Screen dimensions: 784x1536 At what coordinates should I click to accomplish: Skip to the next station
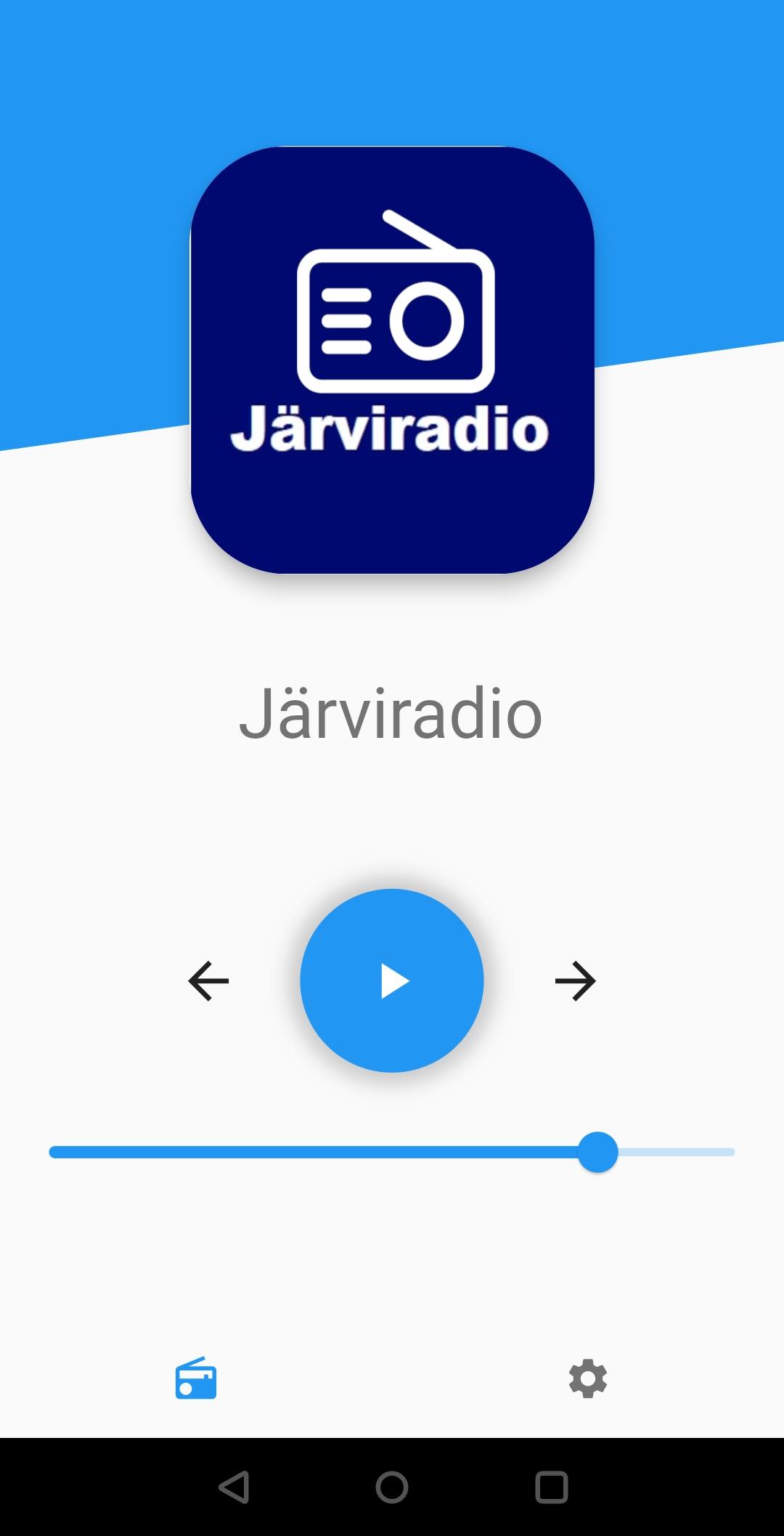575,981
